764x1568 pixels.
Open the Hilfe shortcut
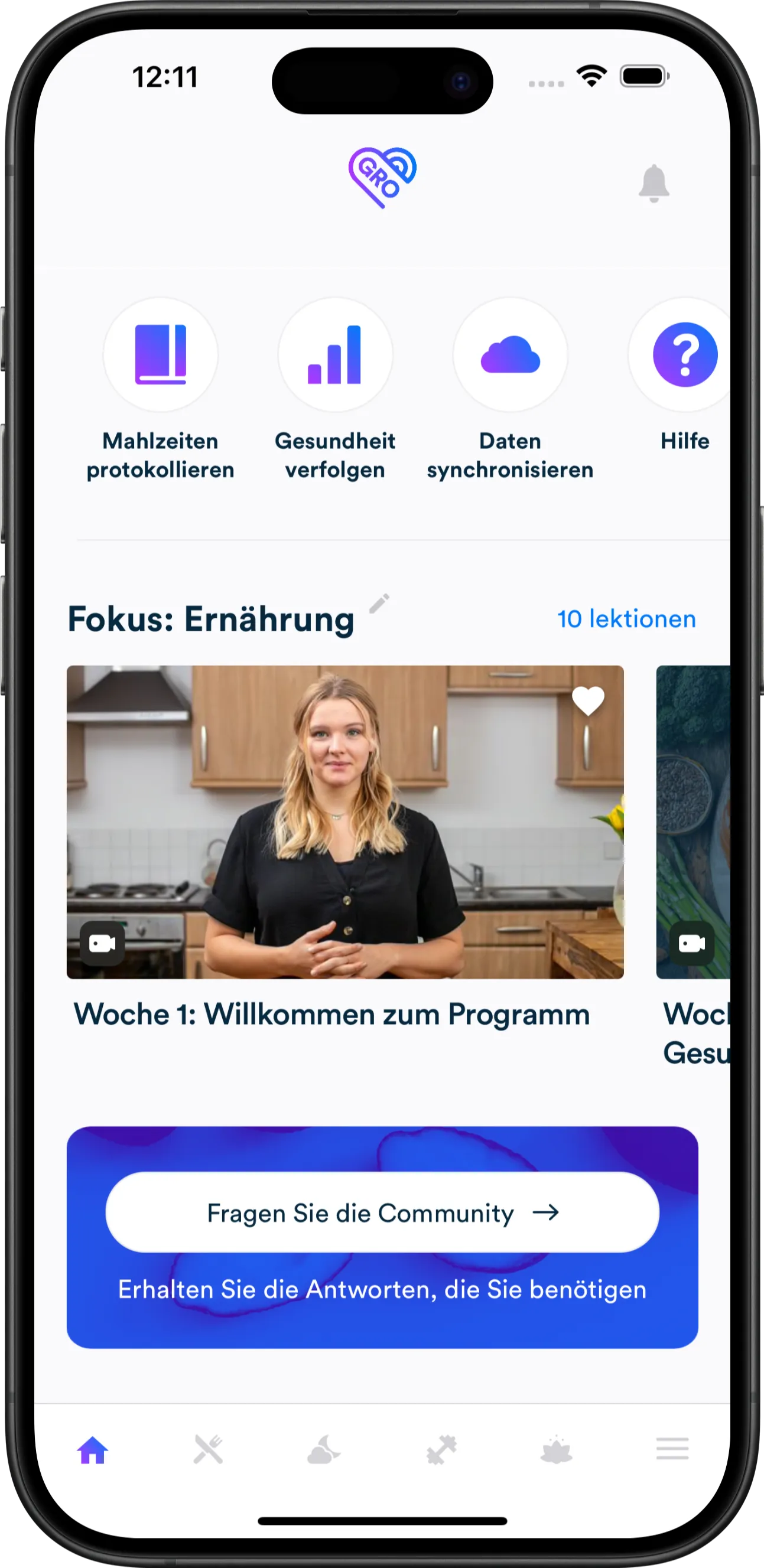(x=684, y=355)
